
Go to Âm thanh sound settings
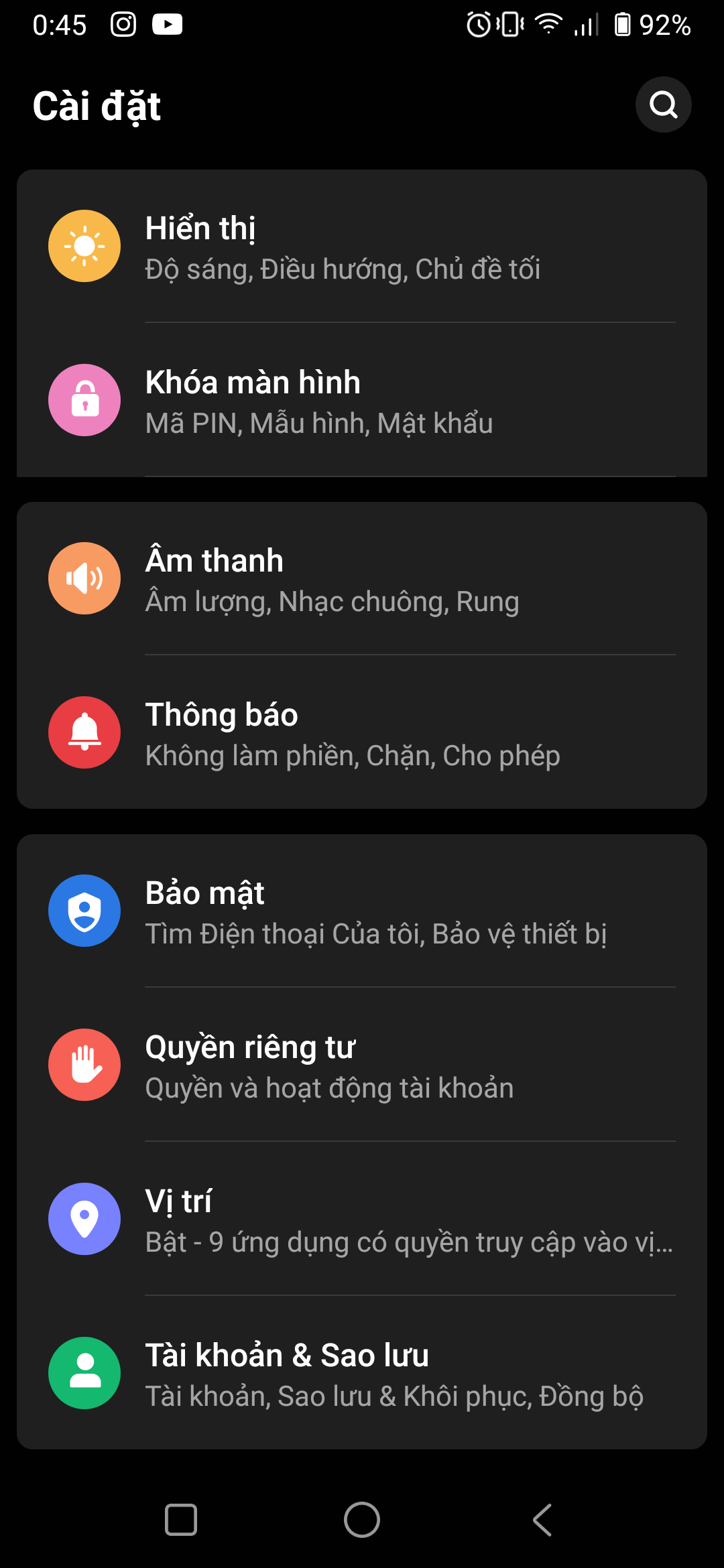362,579
